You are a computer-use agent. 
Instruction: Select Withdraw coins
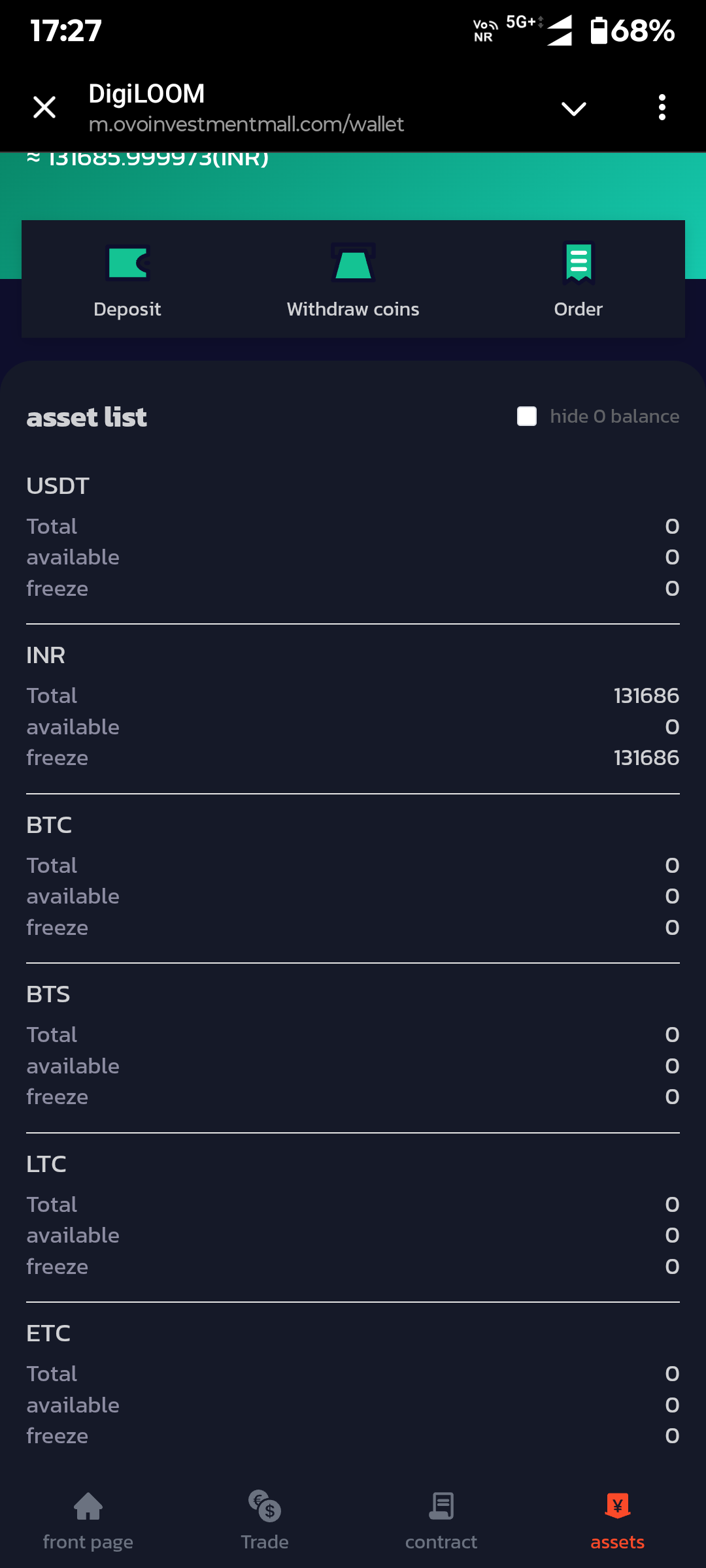pyautogui.click(x=353, y=280)
